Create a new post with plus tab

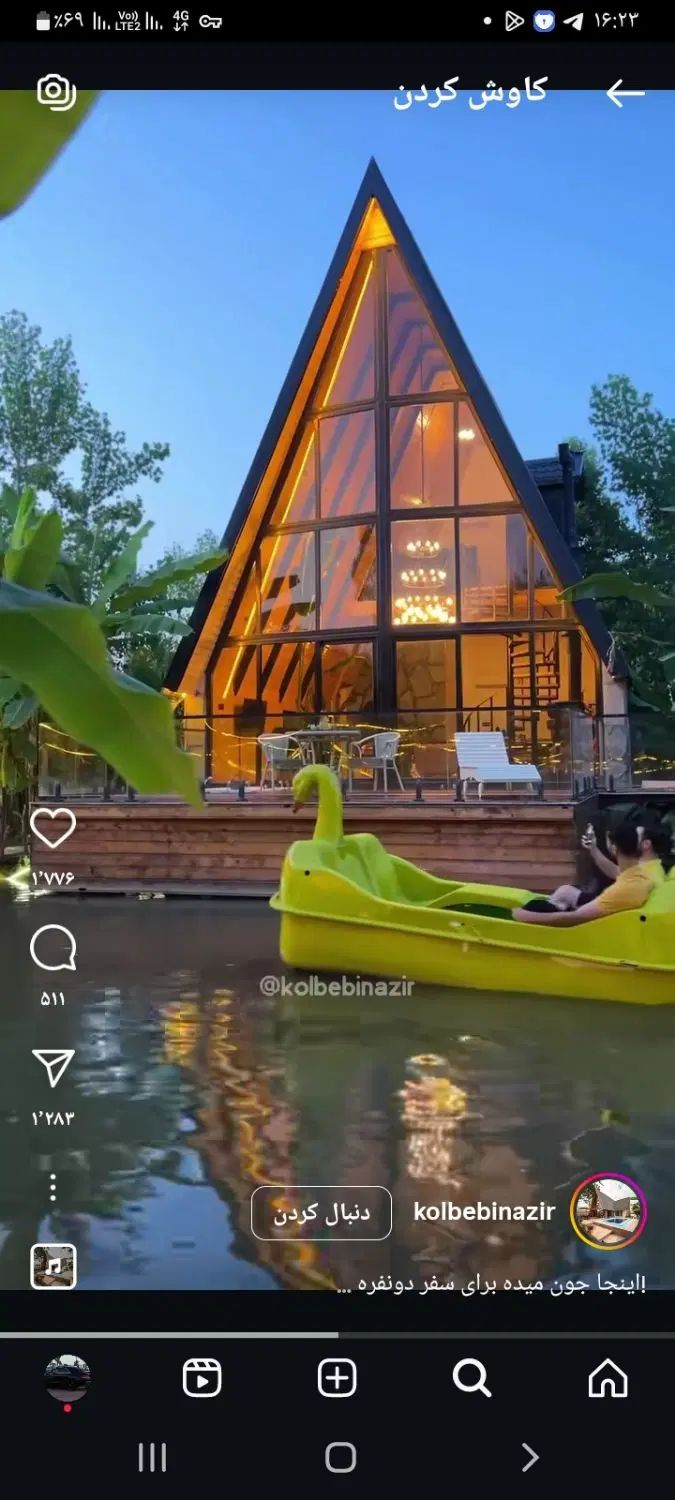337,1378
